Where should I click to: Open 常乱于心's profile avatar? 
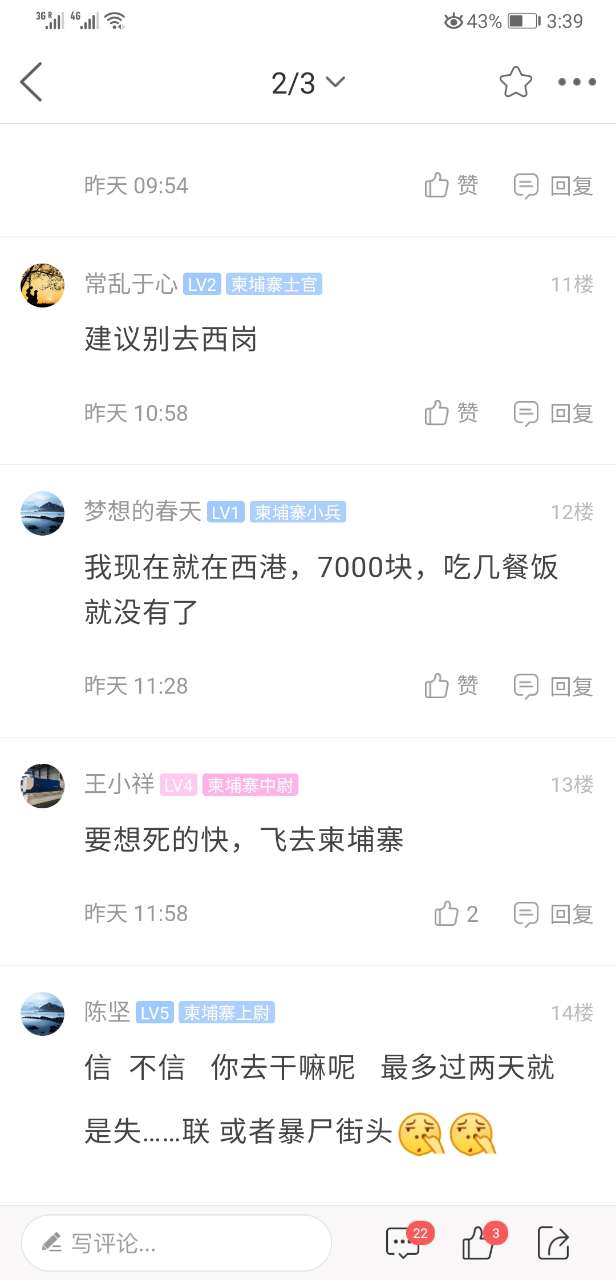(x=43, y=285)
